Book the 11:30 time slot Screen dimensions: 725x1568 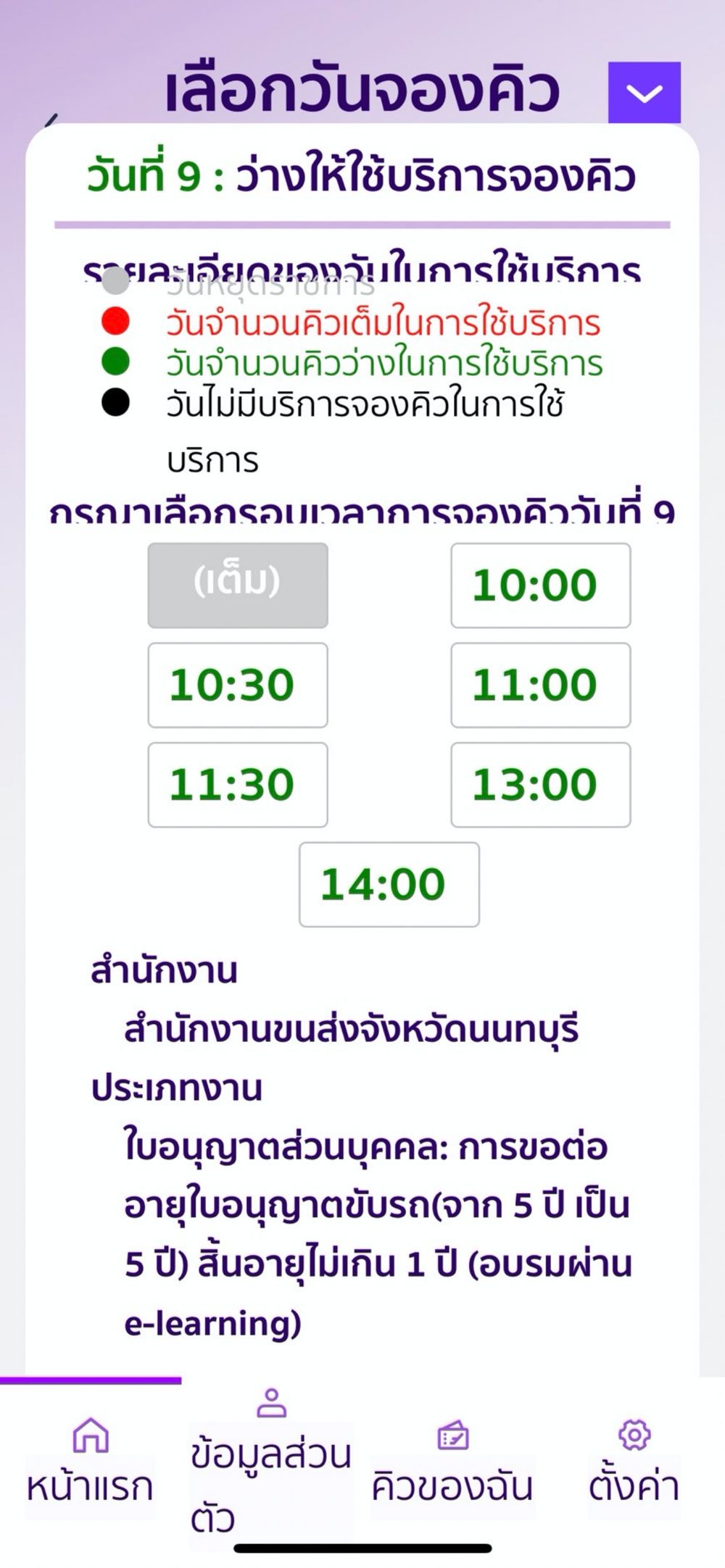(238, 784)
